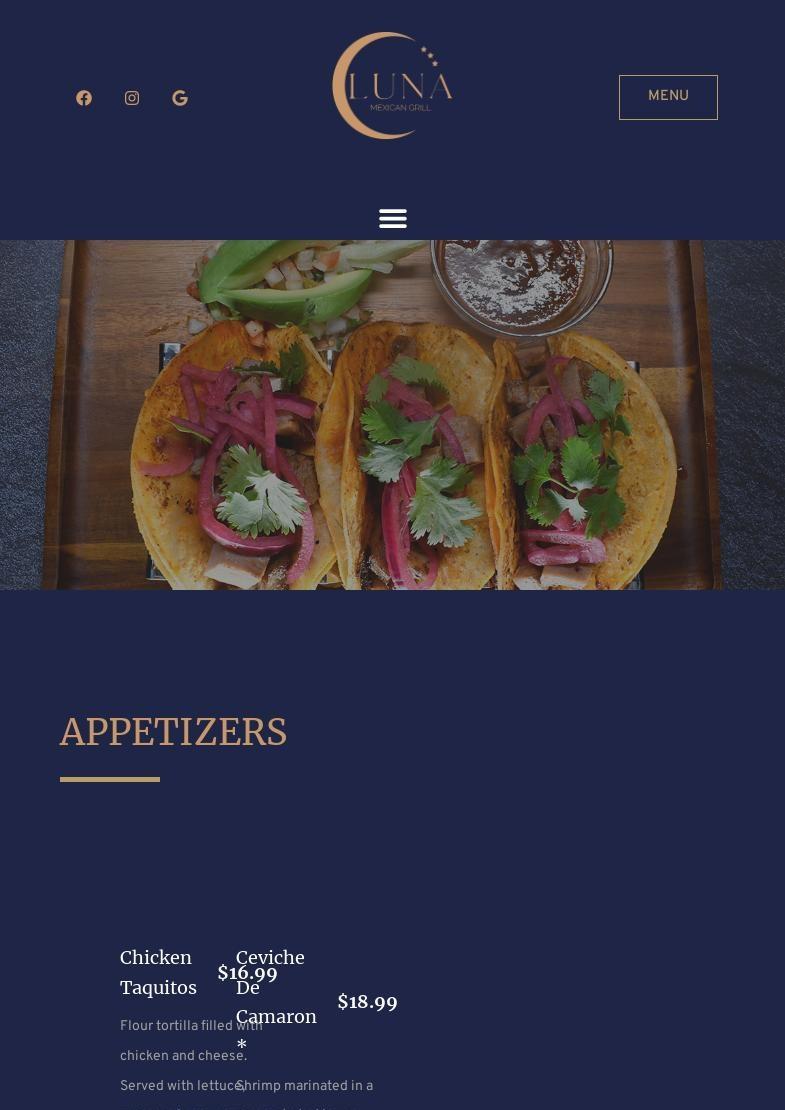This screenshot has width=785, height=1110.
Task: Open the restaurant's Facebook page
Action: coord(84,98)
